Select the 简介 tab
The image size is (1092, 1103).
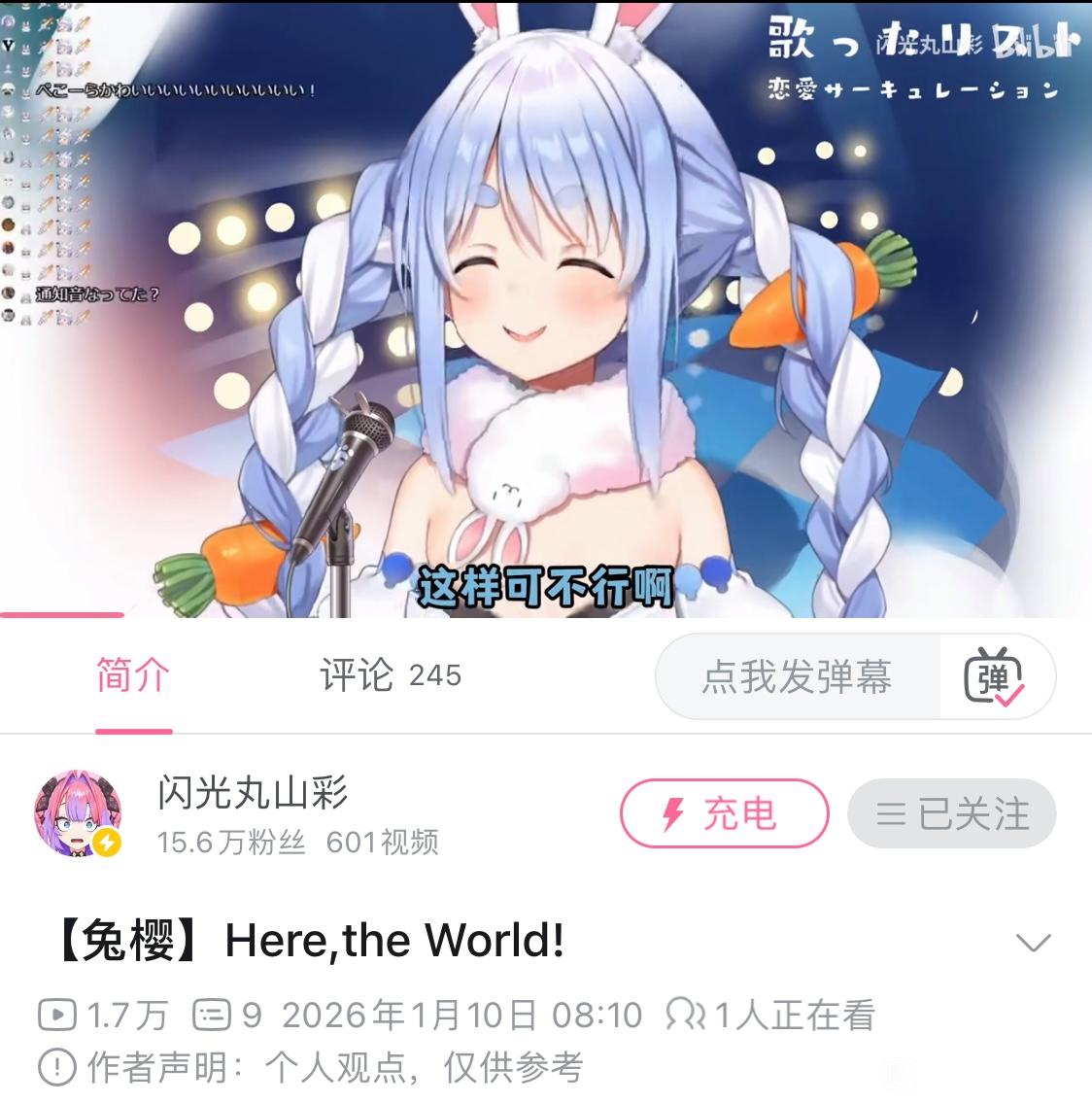click(x=134, y=675)
